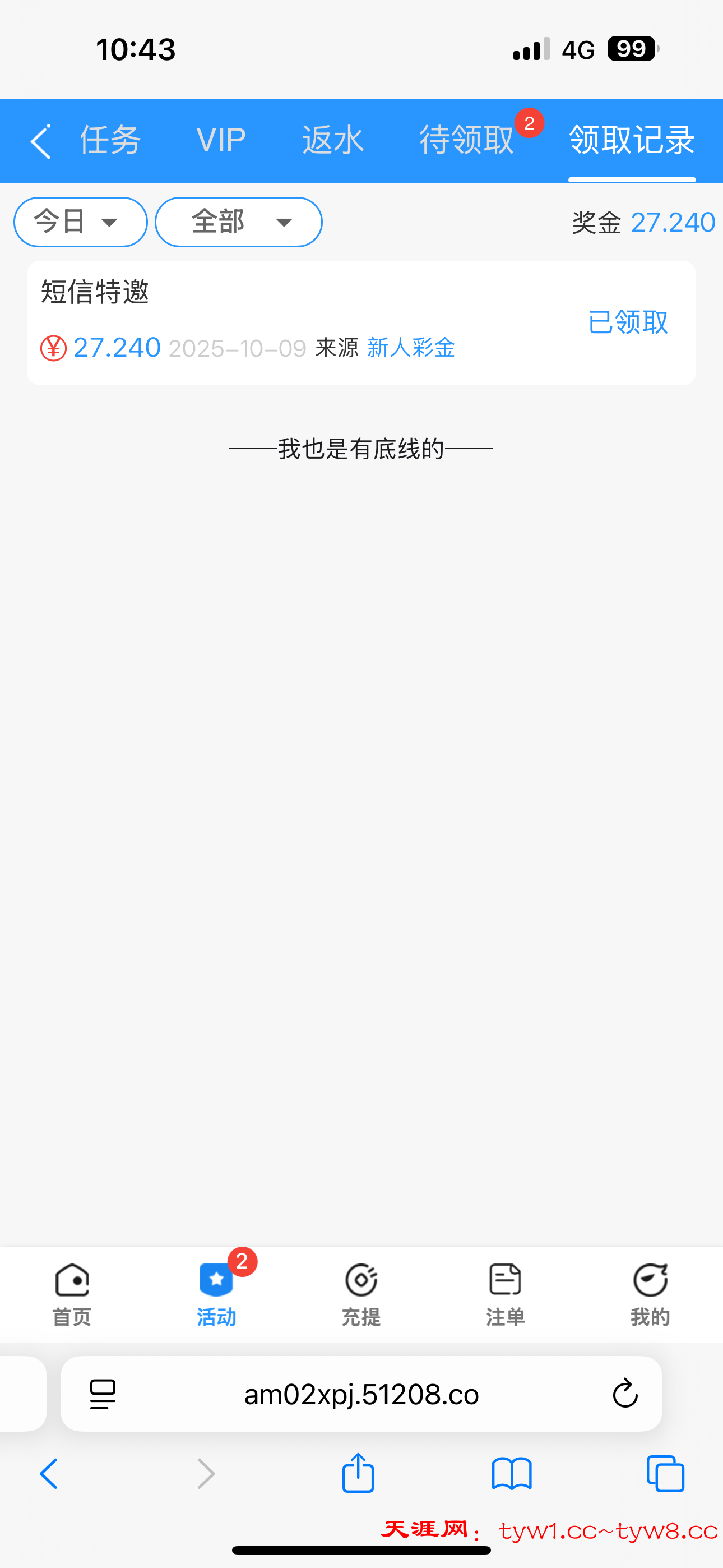Share this page from the browser toolbar

(x=358, y=1474)
